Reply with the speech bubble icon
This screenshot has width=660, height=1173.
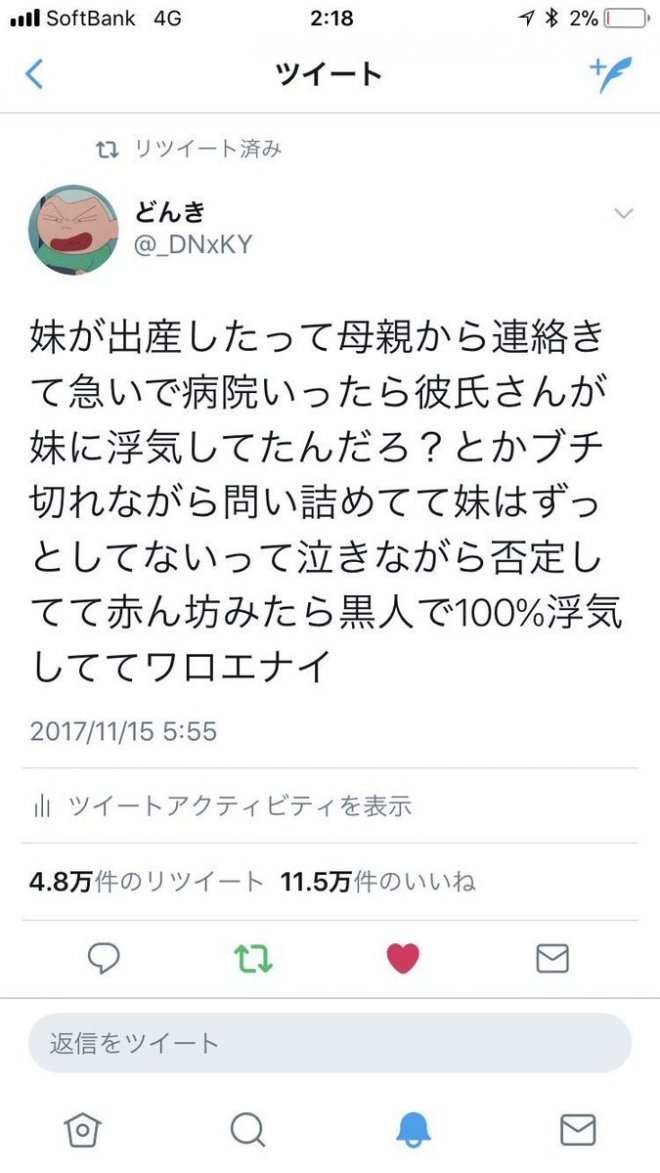point(104,958)
